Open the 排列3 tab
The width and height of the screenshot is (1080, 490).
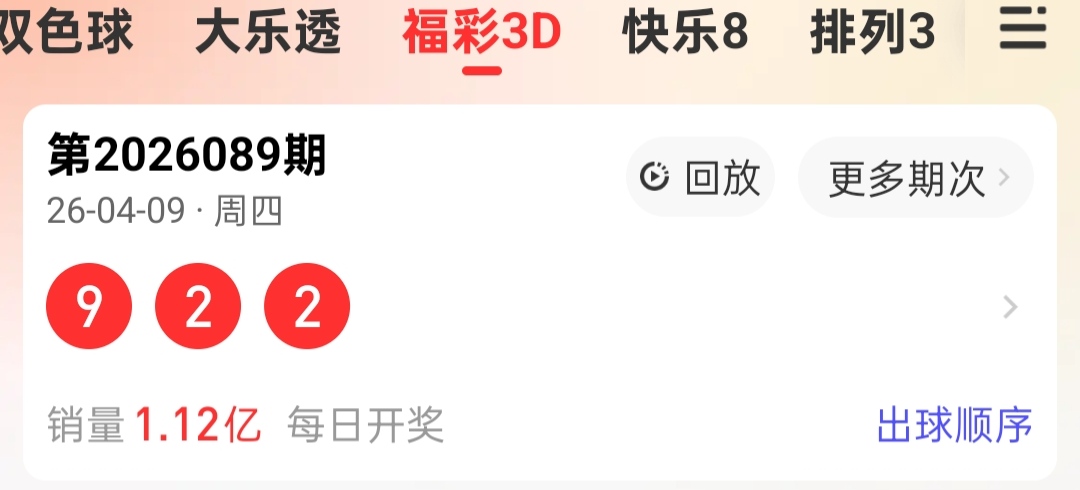pyautogui.click(x=872, y=34)
